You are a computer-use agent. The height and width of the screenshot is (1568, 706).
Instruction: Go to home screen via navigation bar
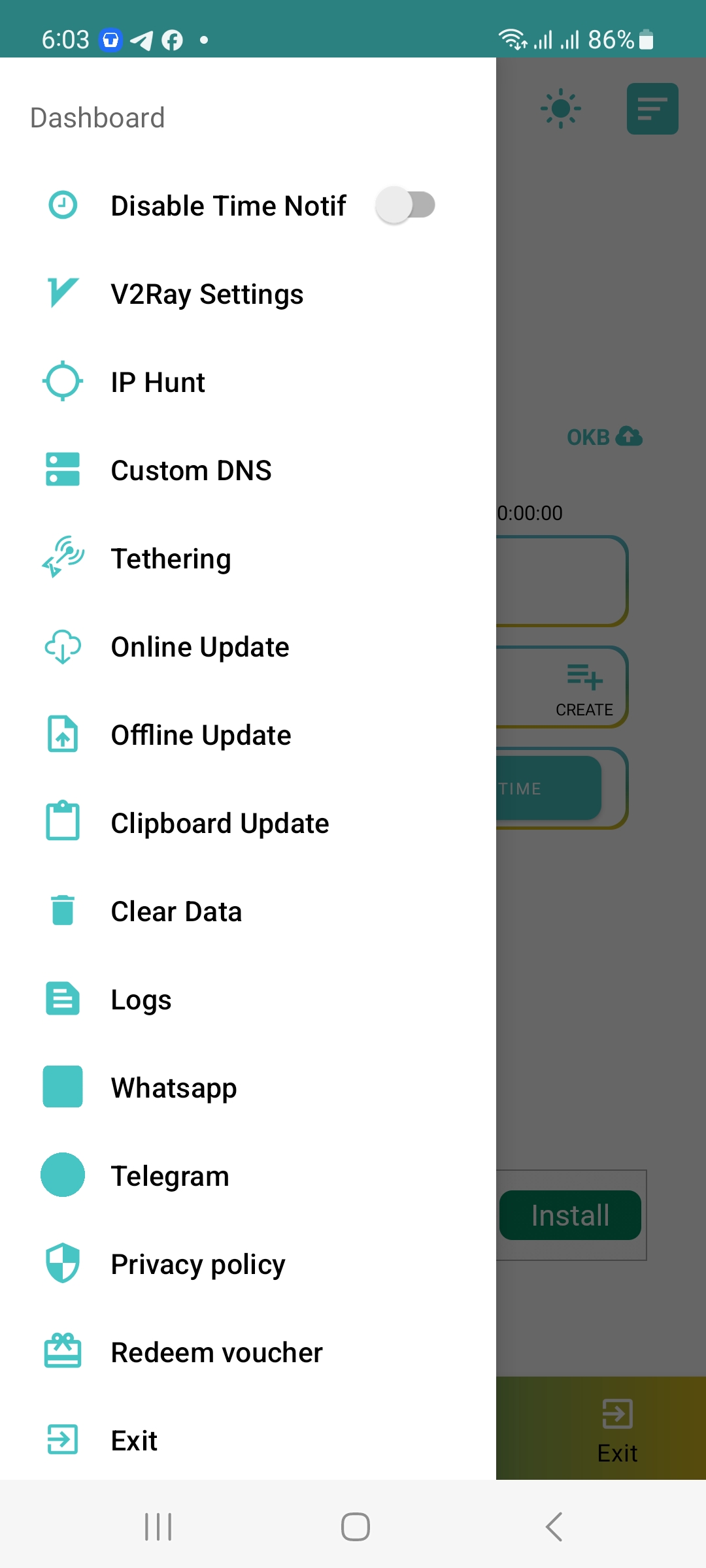pos(355,1527)
